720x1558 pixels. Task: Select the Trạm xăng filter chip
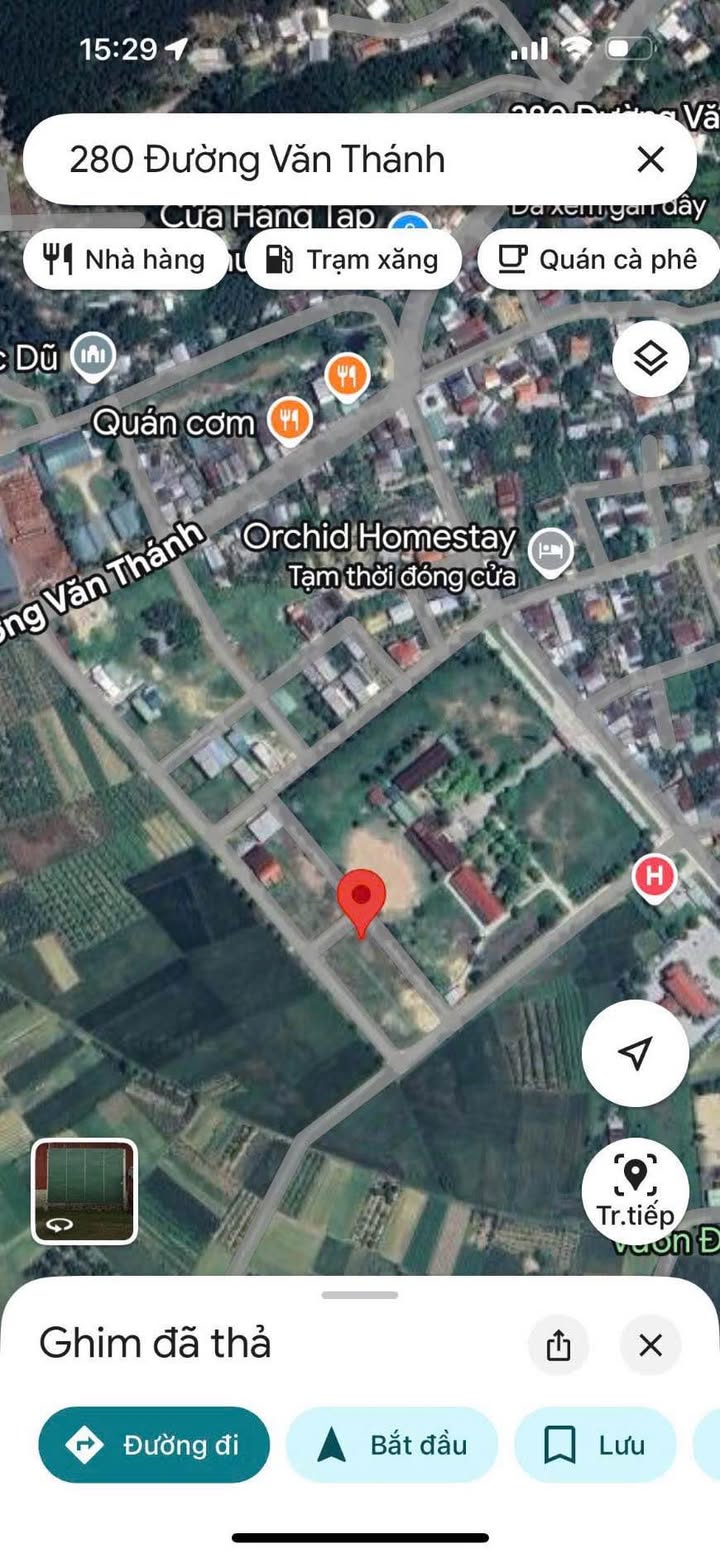pos(353,260)
